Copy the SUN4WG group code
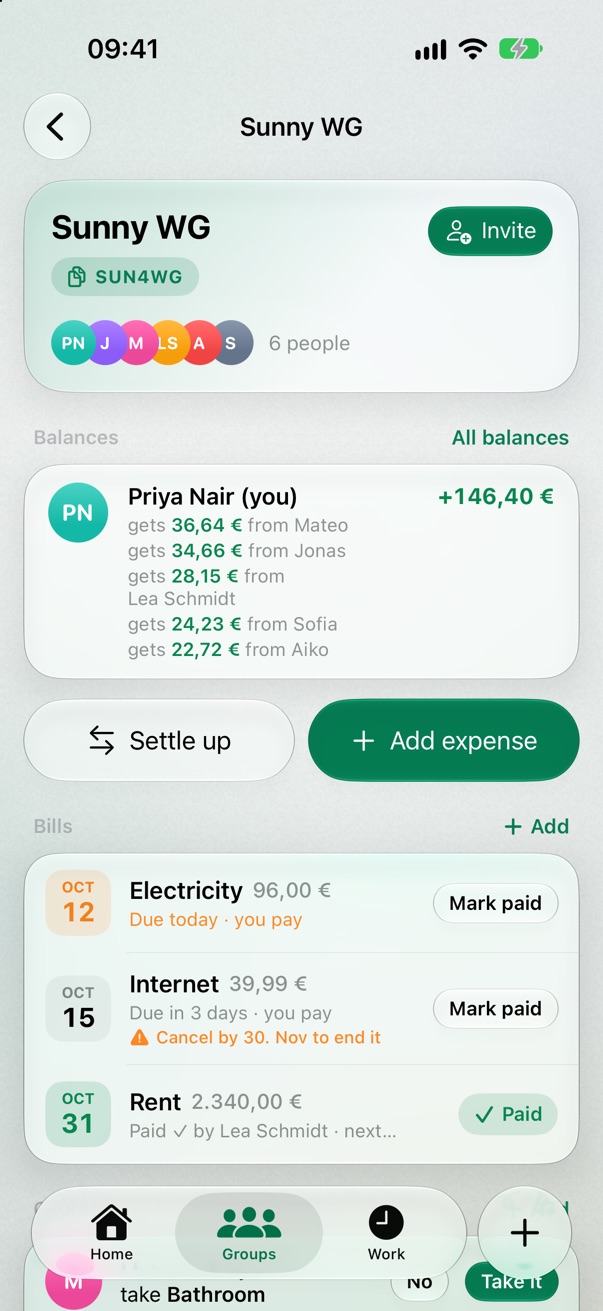Viewport: 603px width, 1311px height. click(125, 277)
